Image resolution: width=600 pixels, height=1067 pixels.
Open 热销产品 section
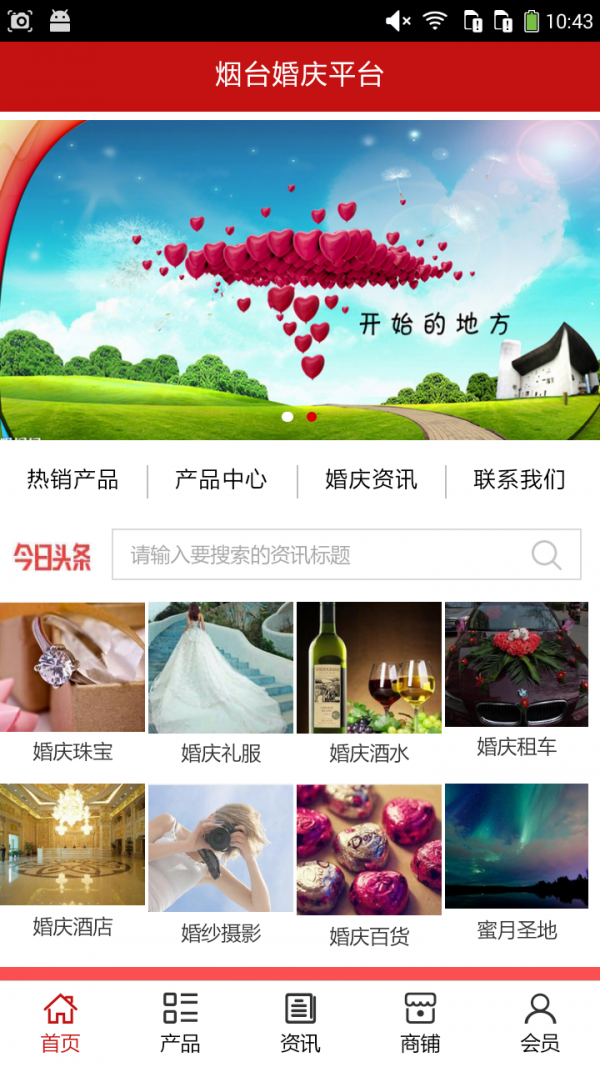click(x=73, y=480)
